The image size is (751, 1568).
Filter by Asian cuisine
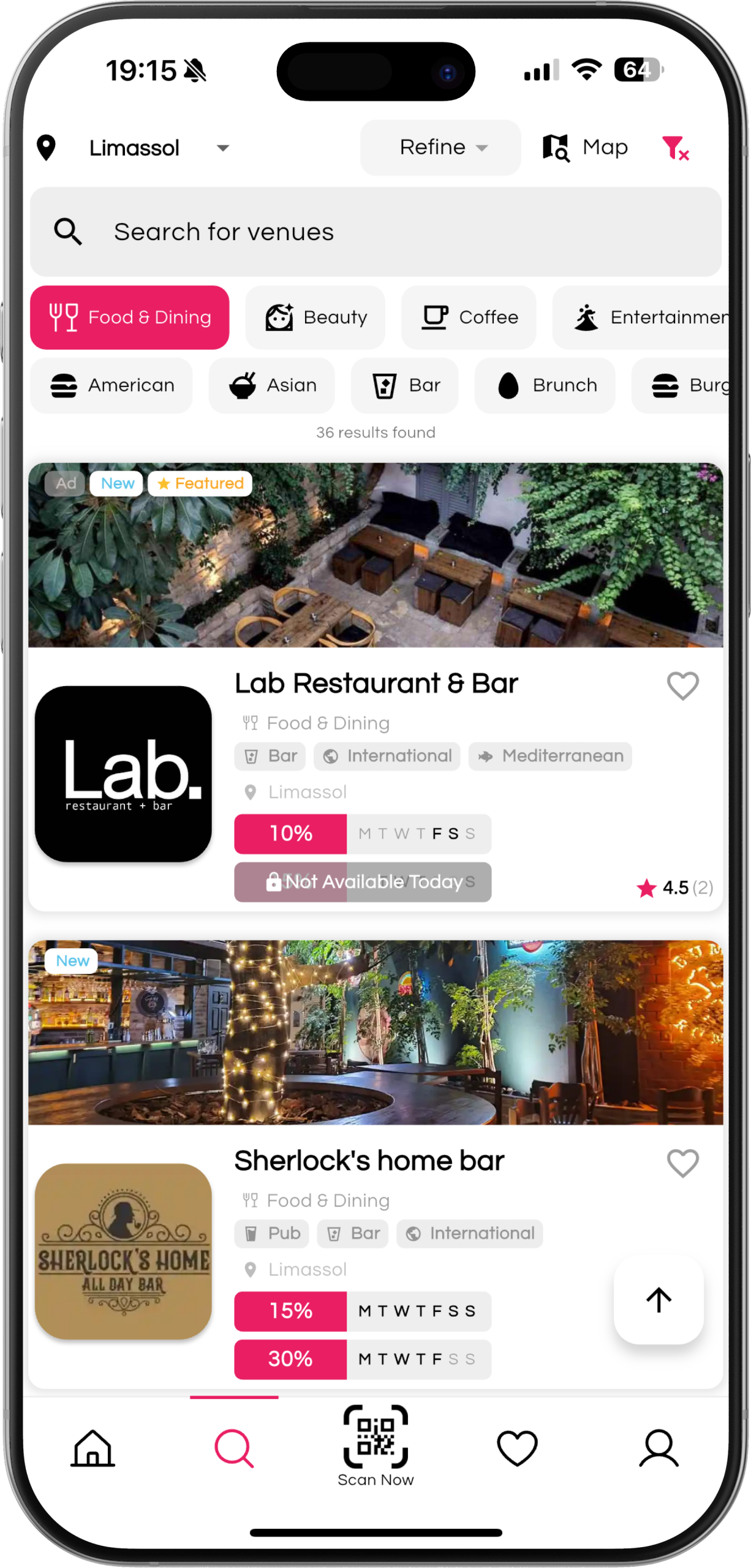click(272, 385)
